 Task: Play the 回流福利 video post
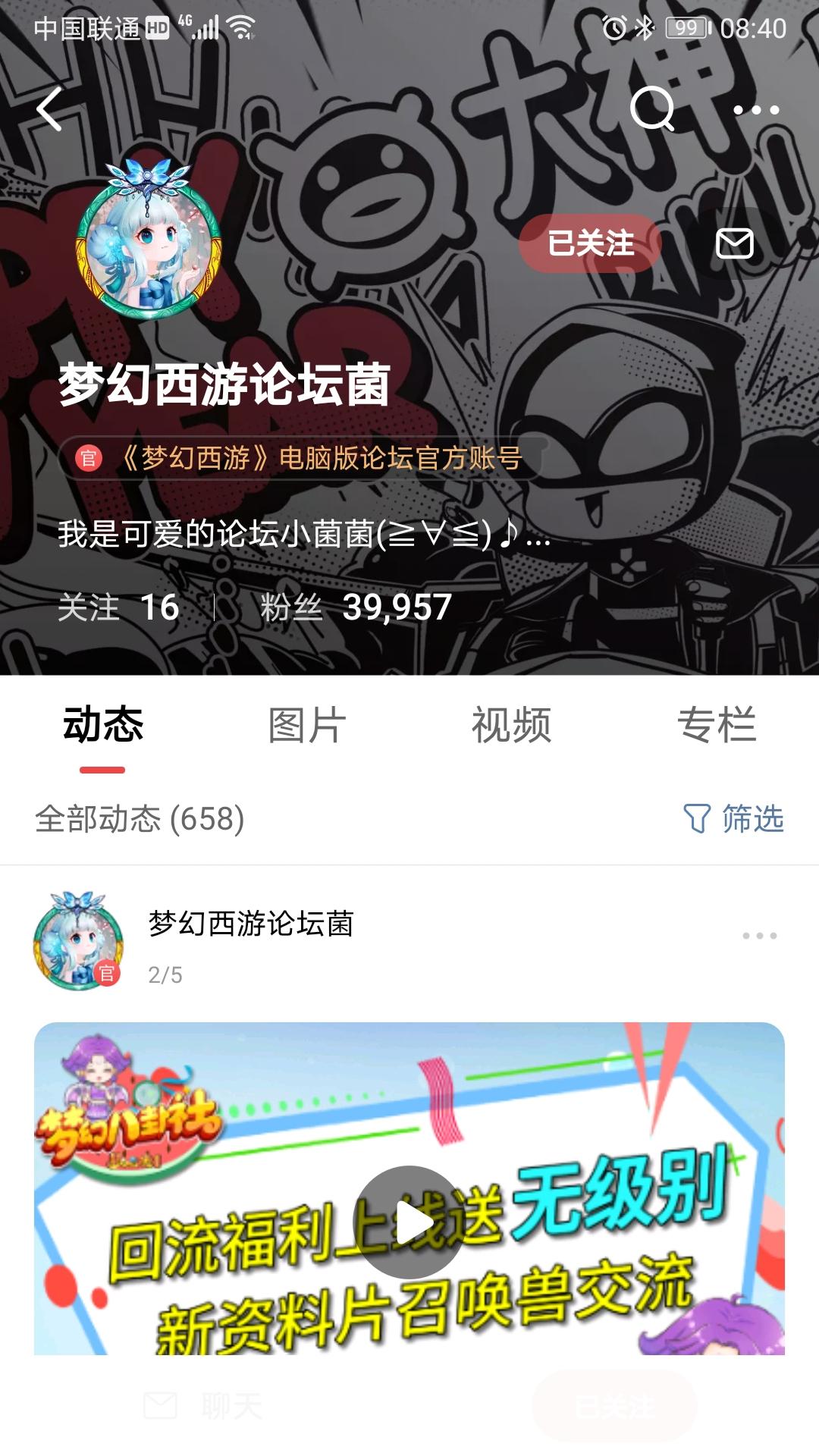click(409, 1221)
